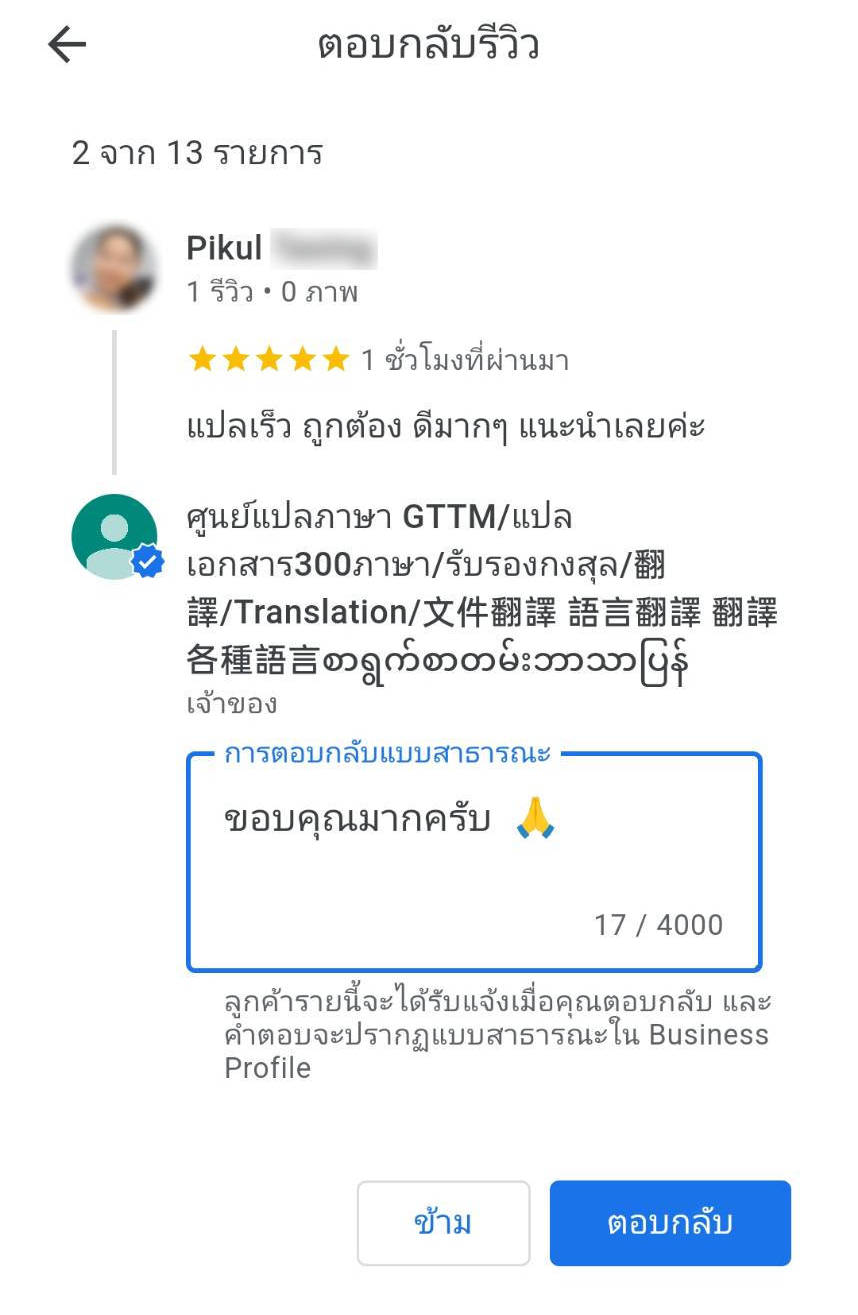Screen dimensions: 858x1315
Task: Tap the public reply text field
Action: click(x=473, y=861)
